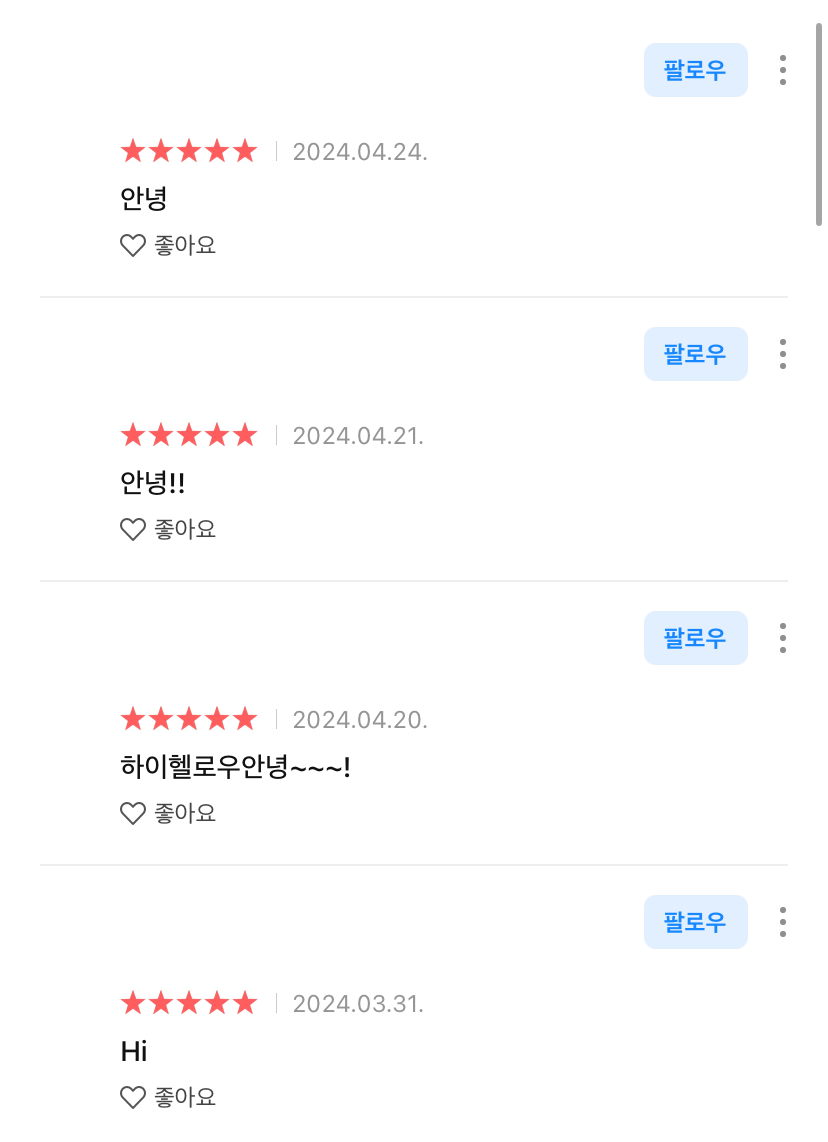Open the options menu on the 2024.04.20. review

(782, 638)
